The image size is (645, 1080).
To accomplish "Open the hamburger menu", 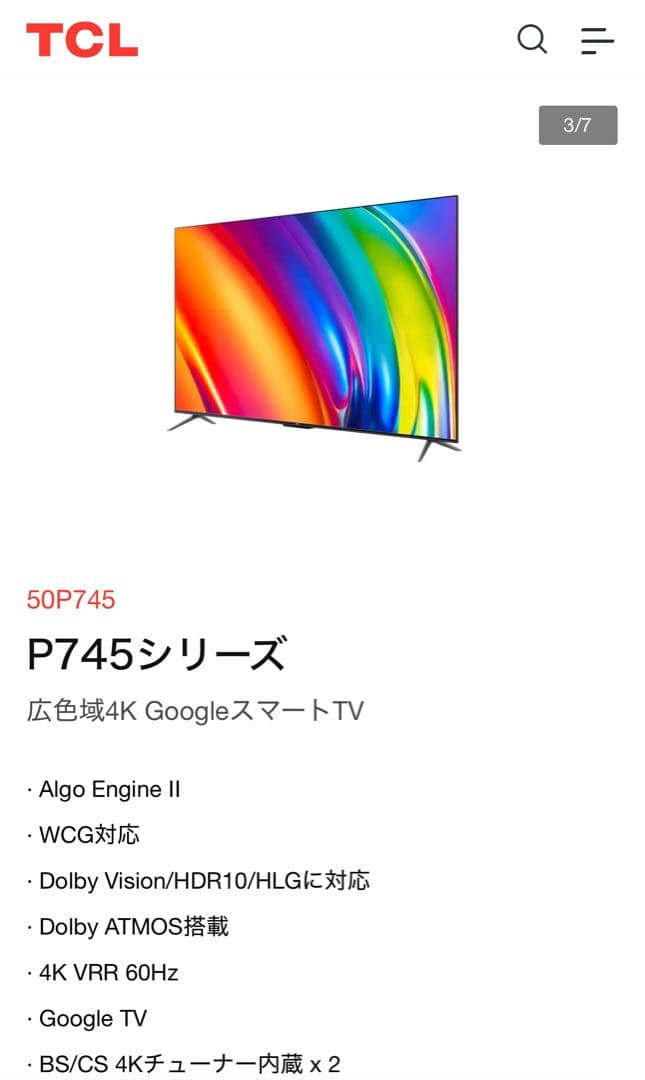I will 597,40.
